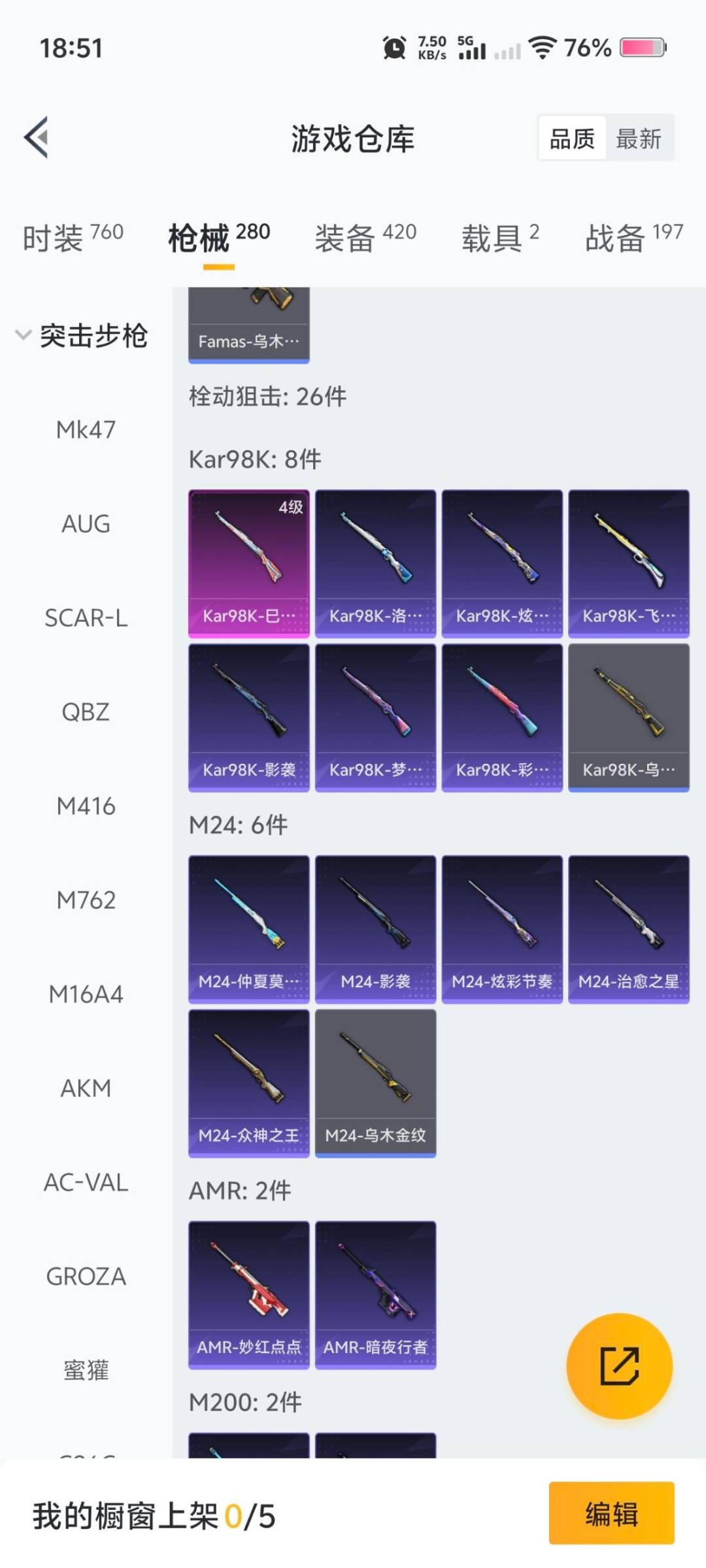View the M24-治愈之星 skin
Screen dimensions: 706x1568
(628, 929)
